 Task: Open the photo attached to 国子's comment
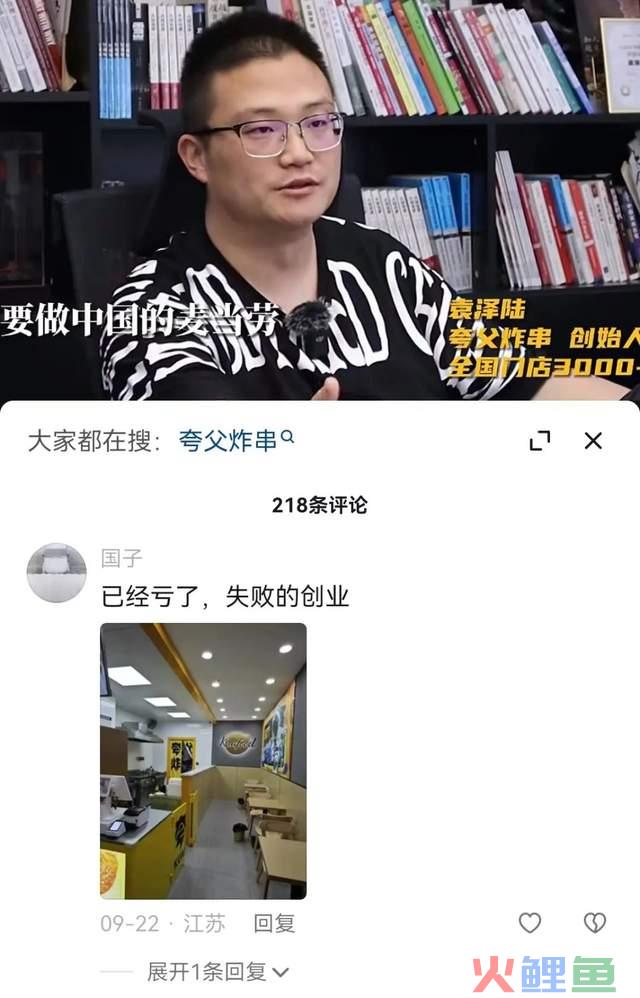(x=203, y=761)
